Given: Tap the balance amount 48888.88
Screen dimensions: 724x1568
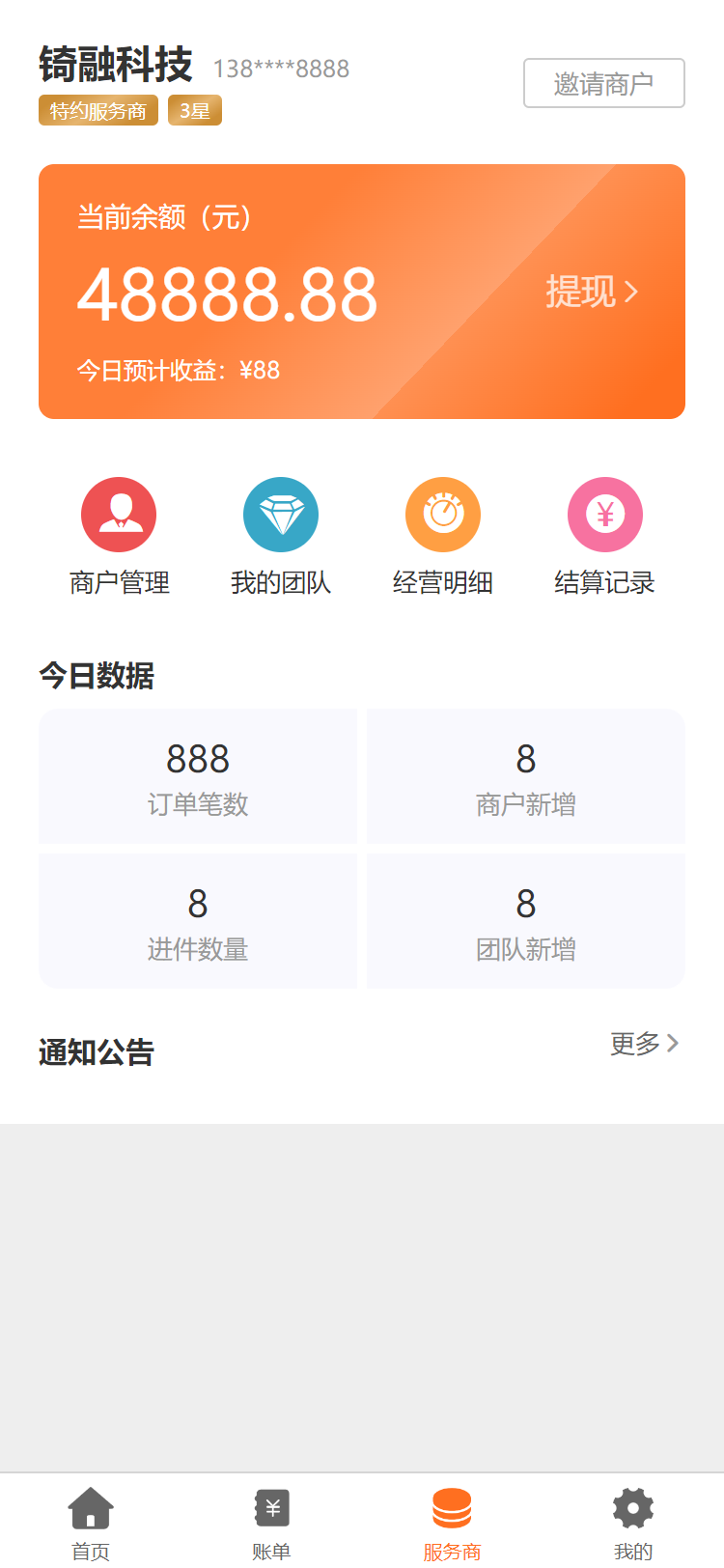Looking at the screenshot, I should (x=229, y=293).
